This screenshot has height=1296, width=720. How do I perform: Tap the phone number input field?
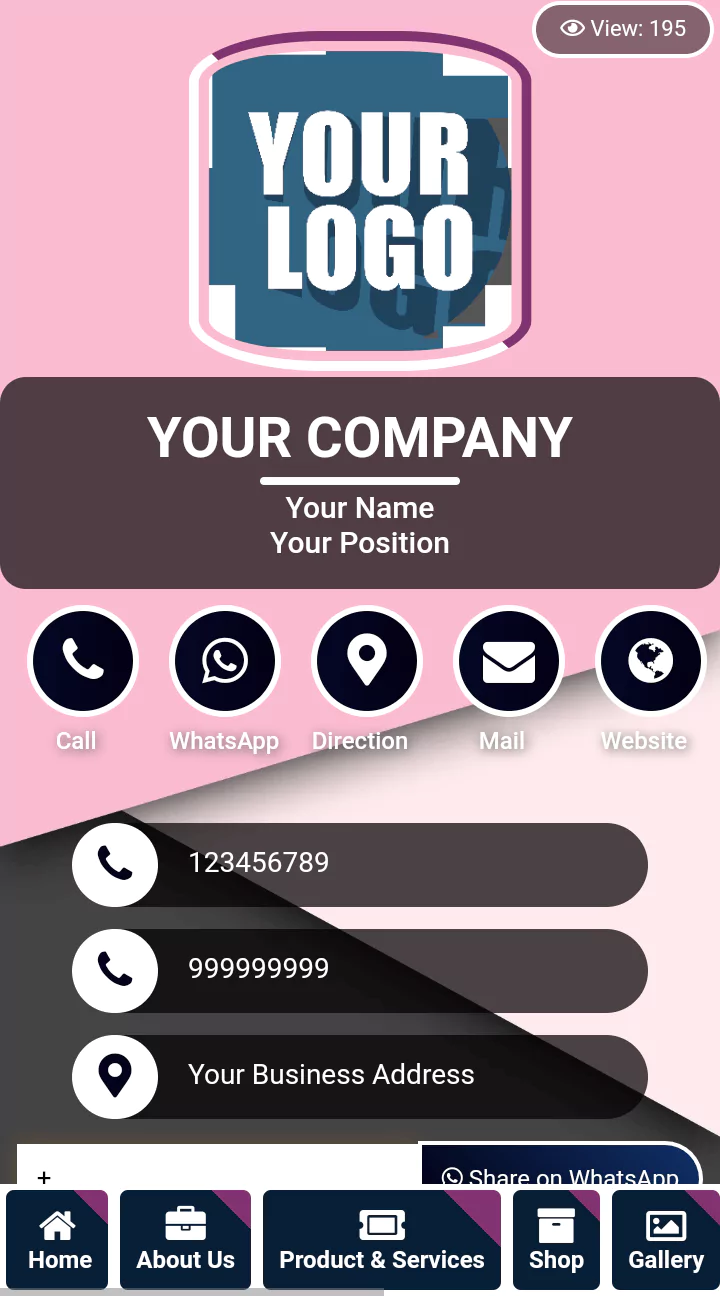(x=218, y=1168)
